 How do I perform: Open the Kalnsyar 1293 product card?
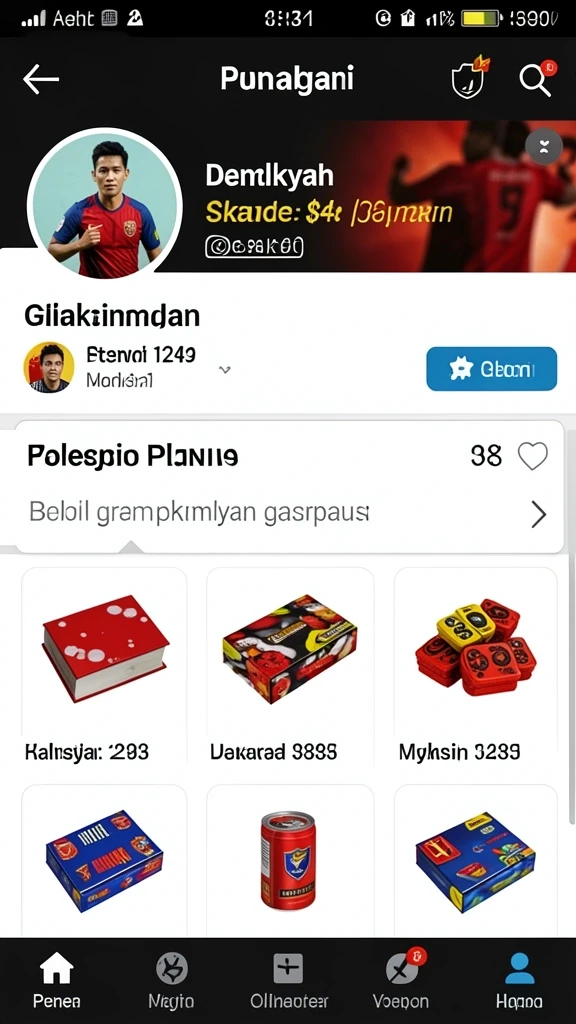(x=104, y=665)
